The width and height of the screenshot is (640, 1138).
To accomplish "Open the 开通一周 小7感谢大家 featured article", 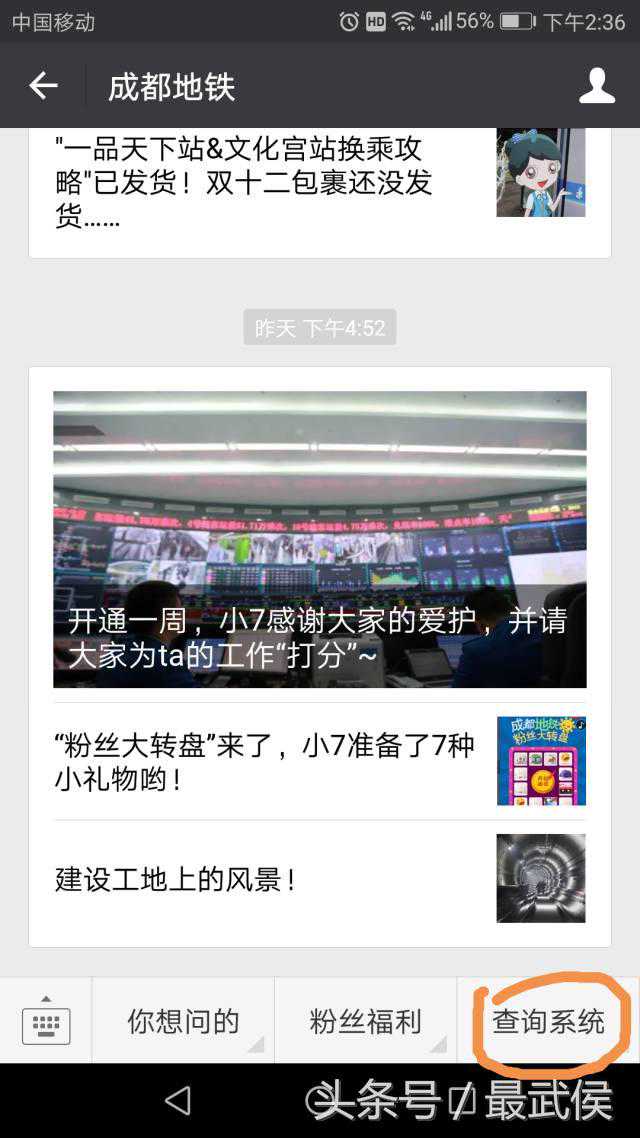I will (320, 538).
